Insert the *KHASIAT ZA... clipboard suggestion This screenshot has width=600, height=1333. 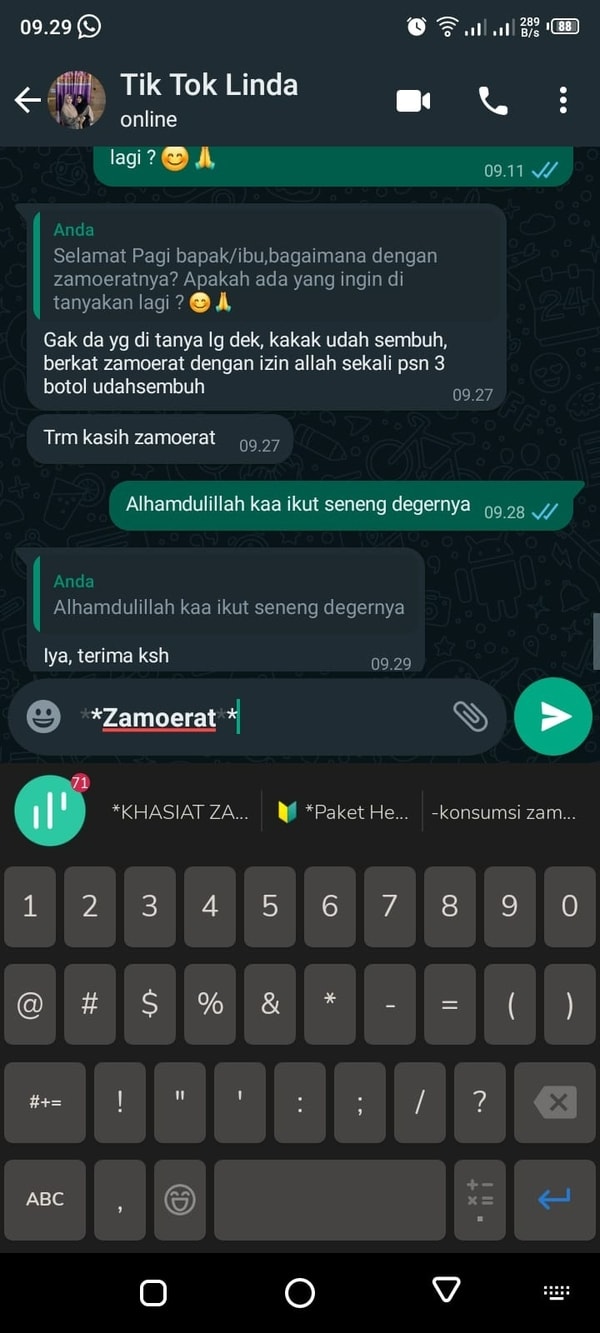[180, 812]
